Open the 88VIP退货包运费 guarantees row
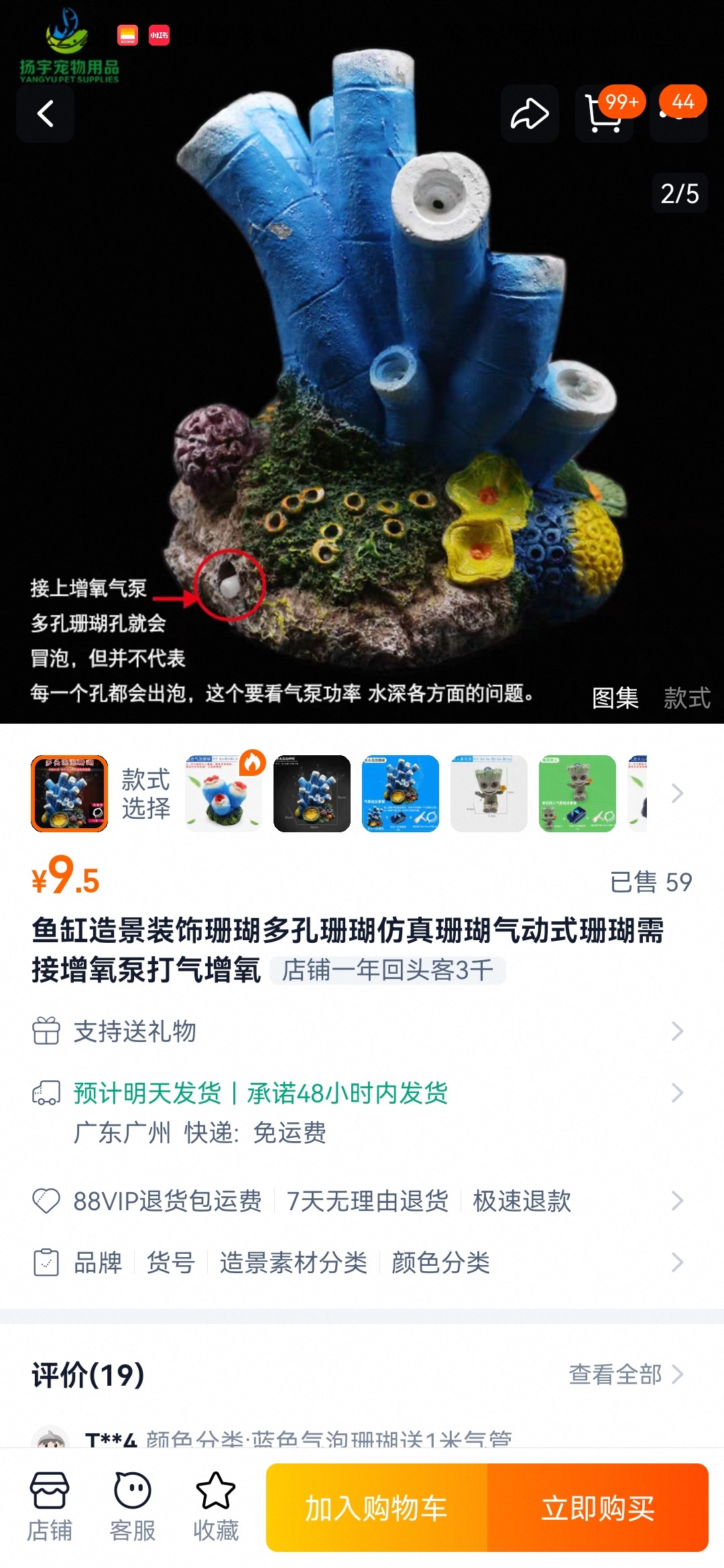 click(x=362, y=1201)
